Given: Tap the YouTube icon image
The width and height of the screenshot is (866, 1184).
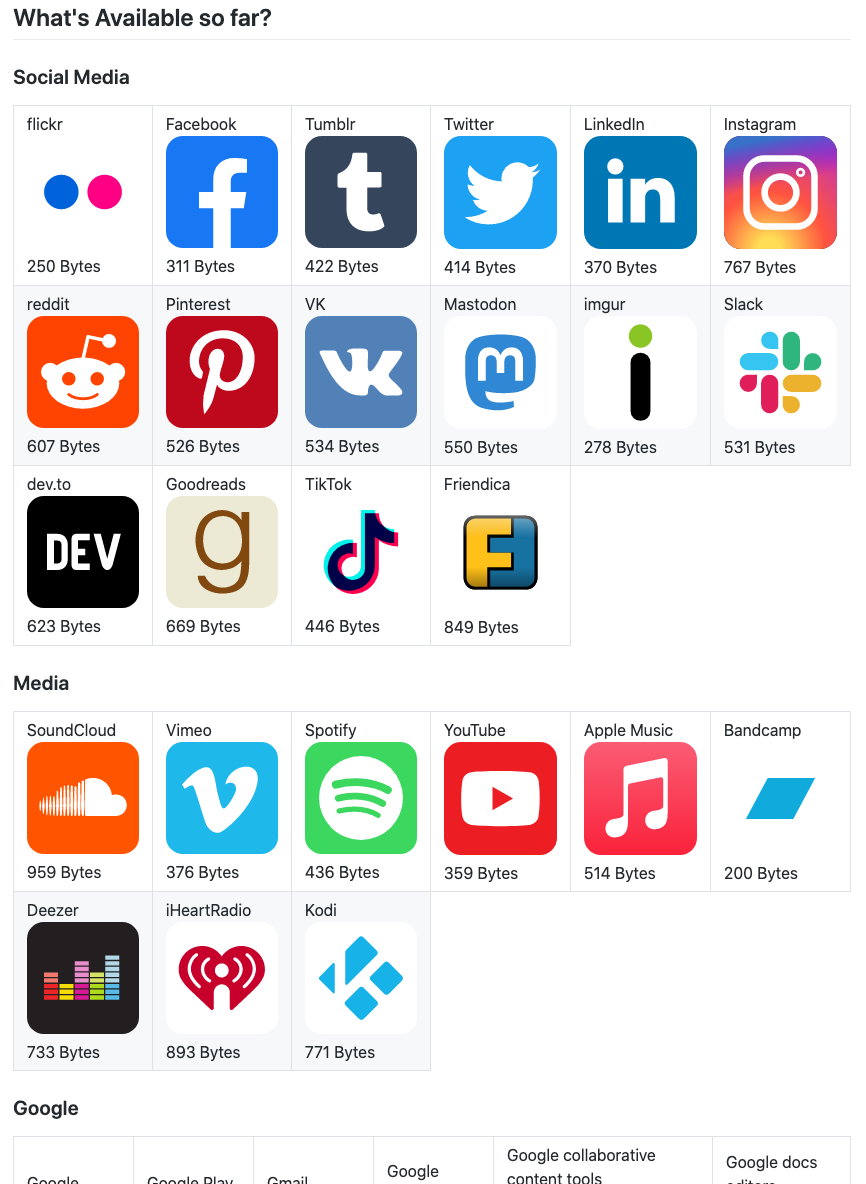Looking at the screenshot, I should pyautogui.click(x=500, y=798).
